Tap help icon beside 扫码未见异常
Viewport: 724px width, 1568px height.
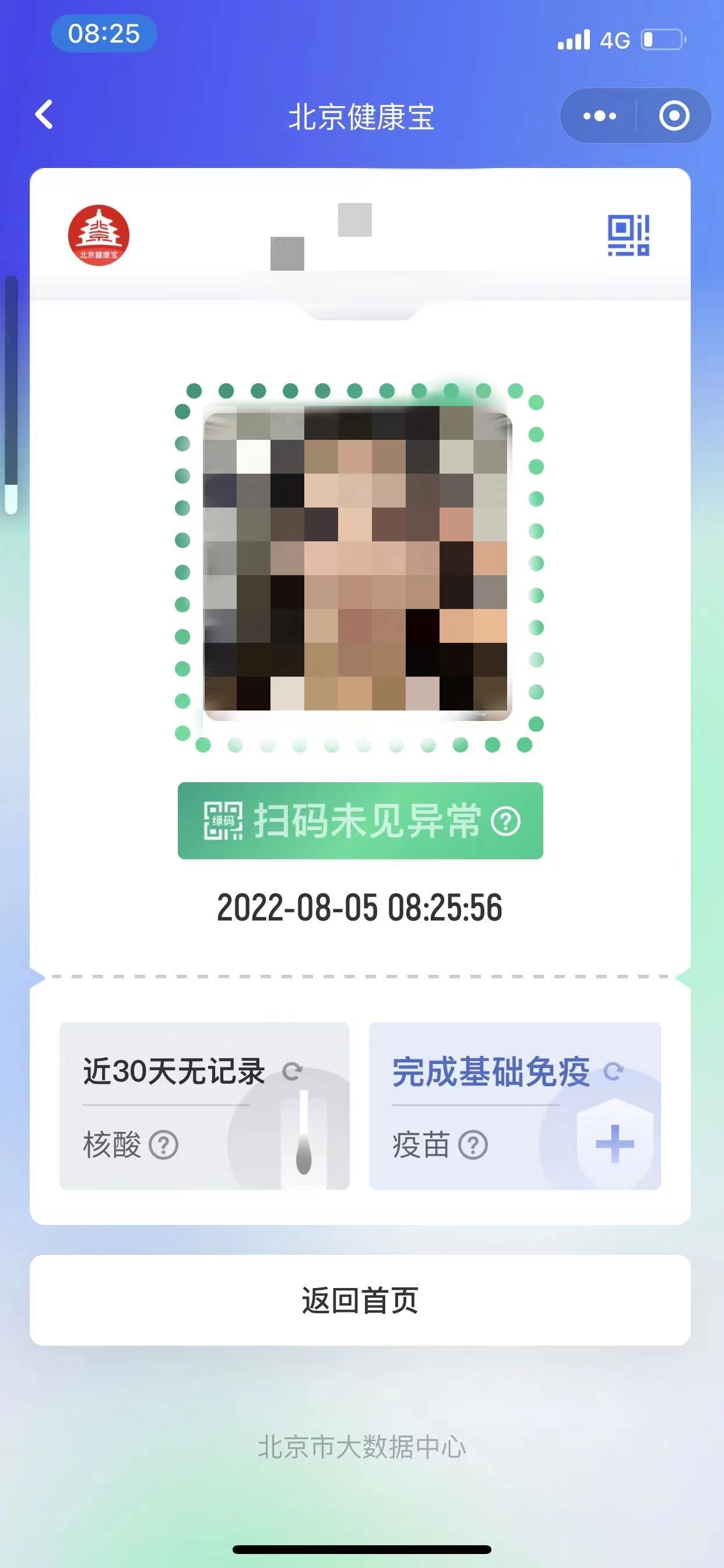point(505,821)
